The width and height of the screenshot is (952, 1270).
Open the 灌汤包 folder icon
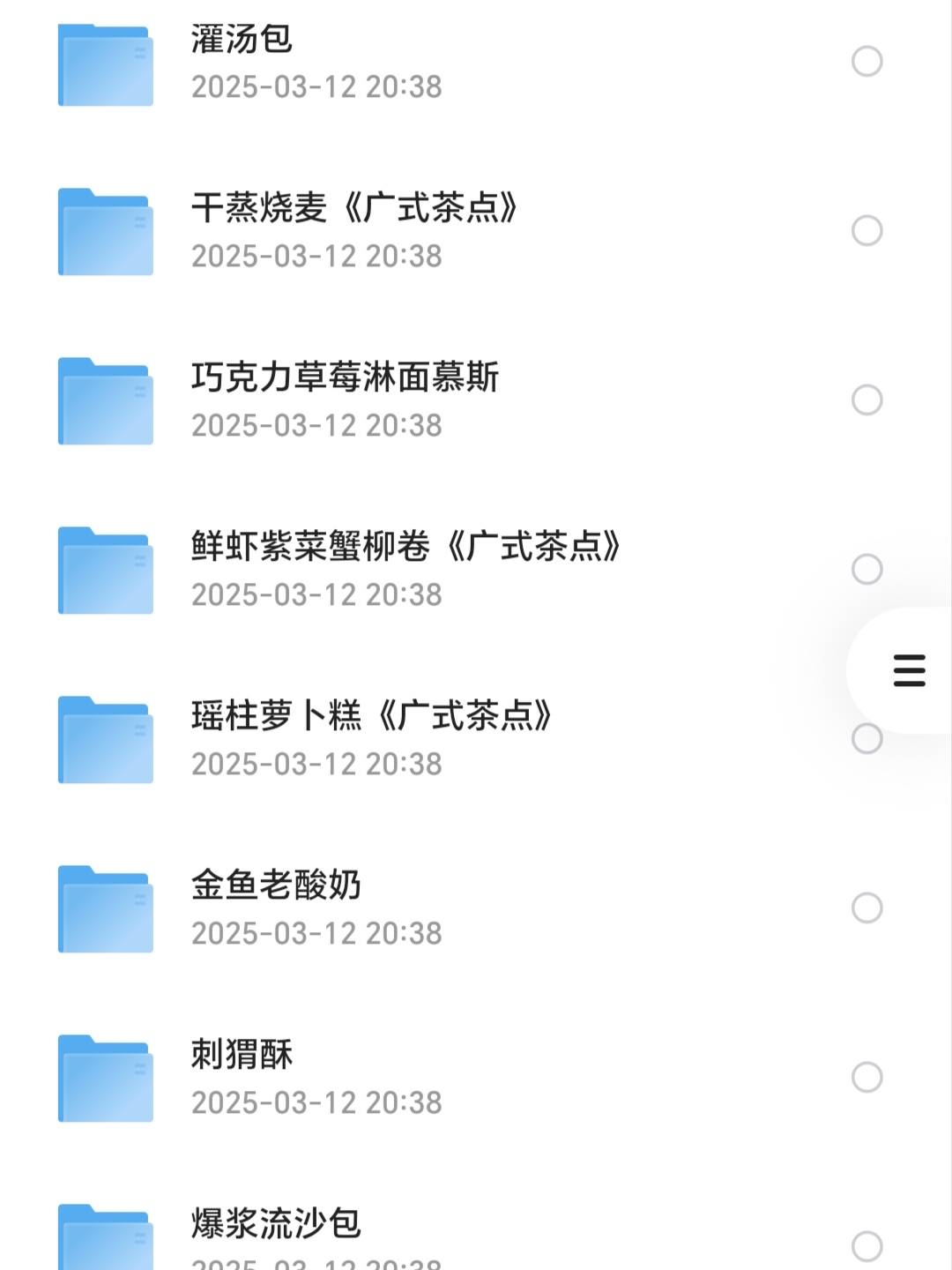(x=104, y=64)
